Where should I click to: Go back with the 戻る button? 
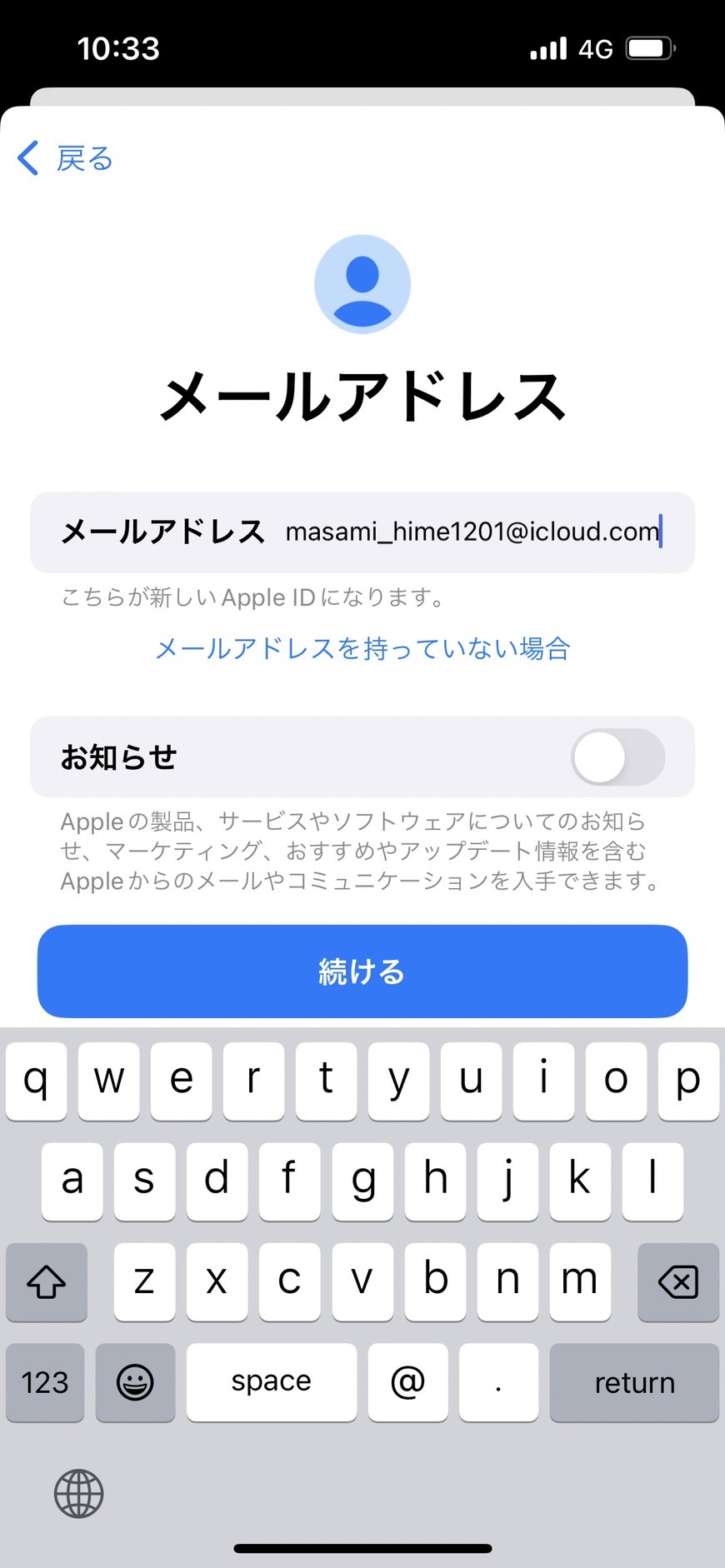tap(65, 158)
